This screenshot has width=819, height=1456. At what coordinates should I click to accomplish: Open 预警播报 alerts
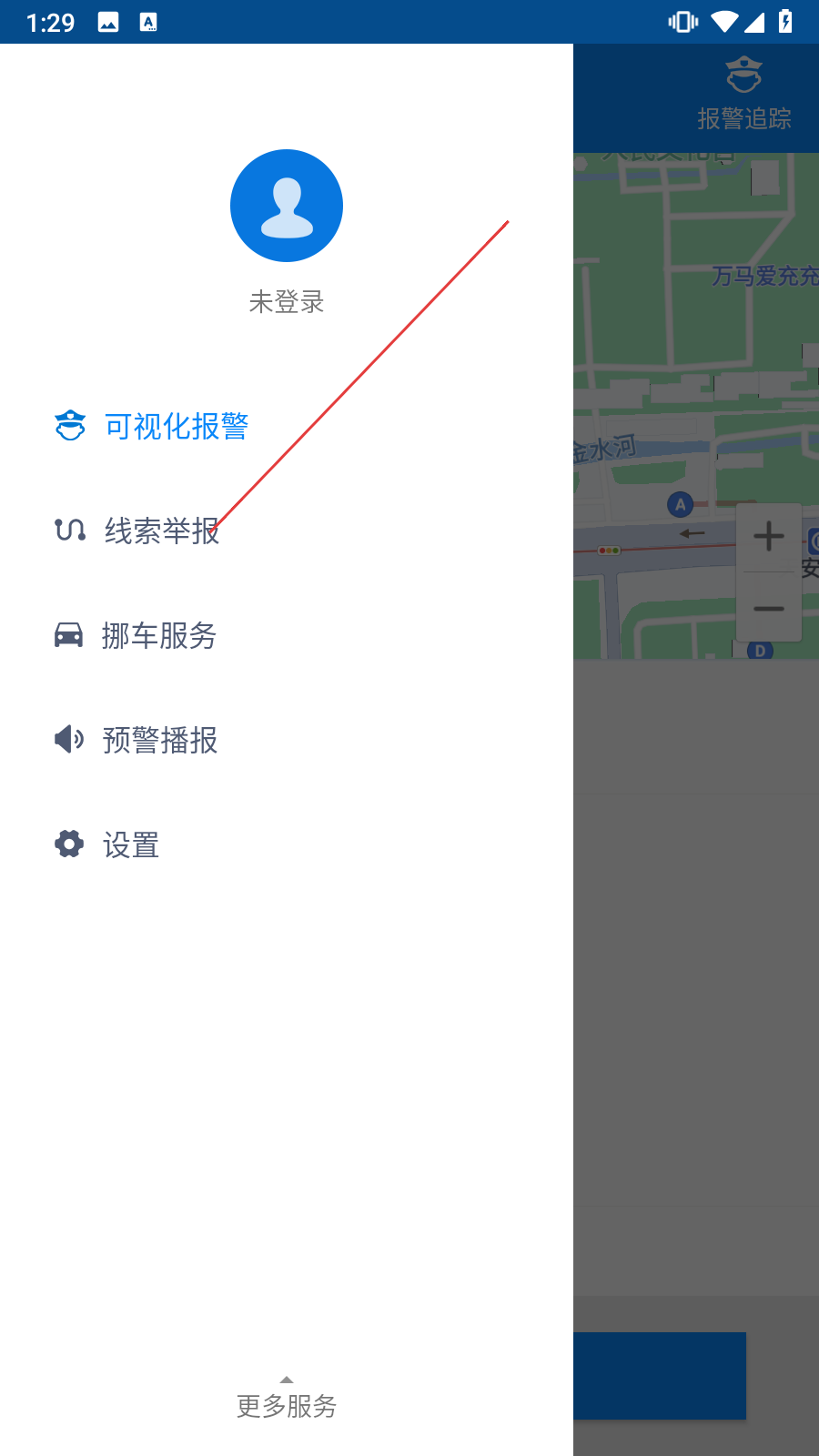[x=159, y=740]
